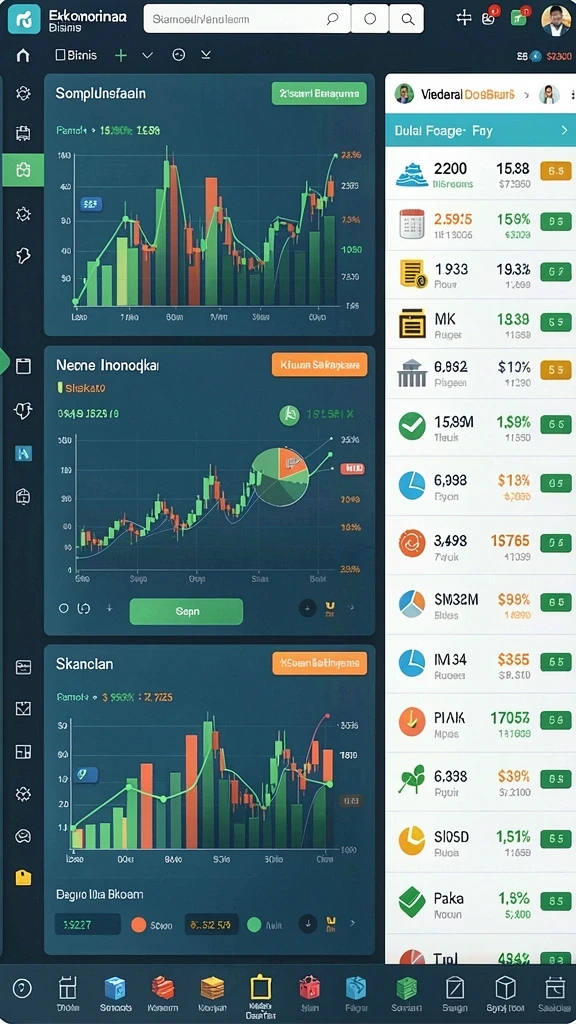The image size is (576, 1024).
Task: Open the IM34 row in the list
Action: point(480,664)
